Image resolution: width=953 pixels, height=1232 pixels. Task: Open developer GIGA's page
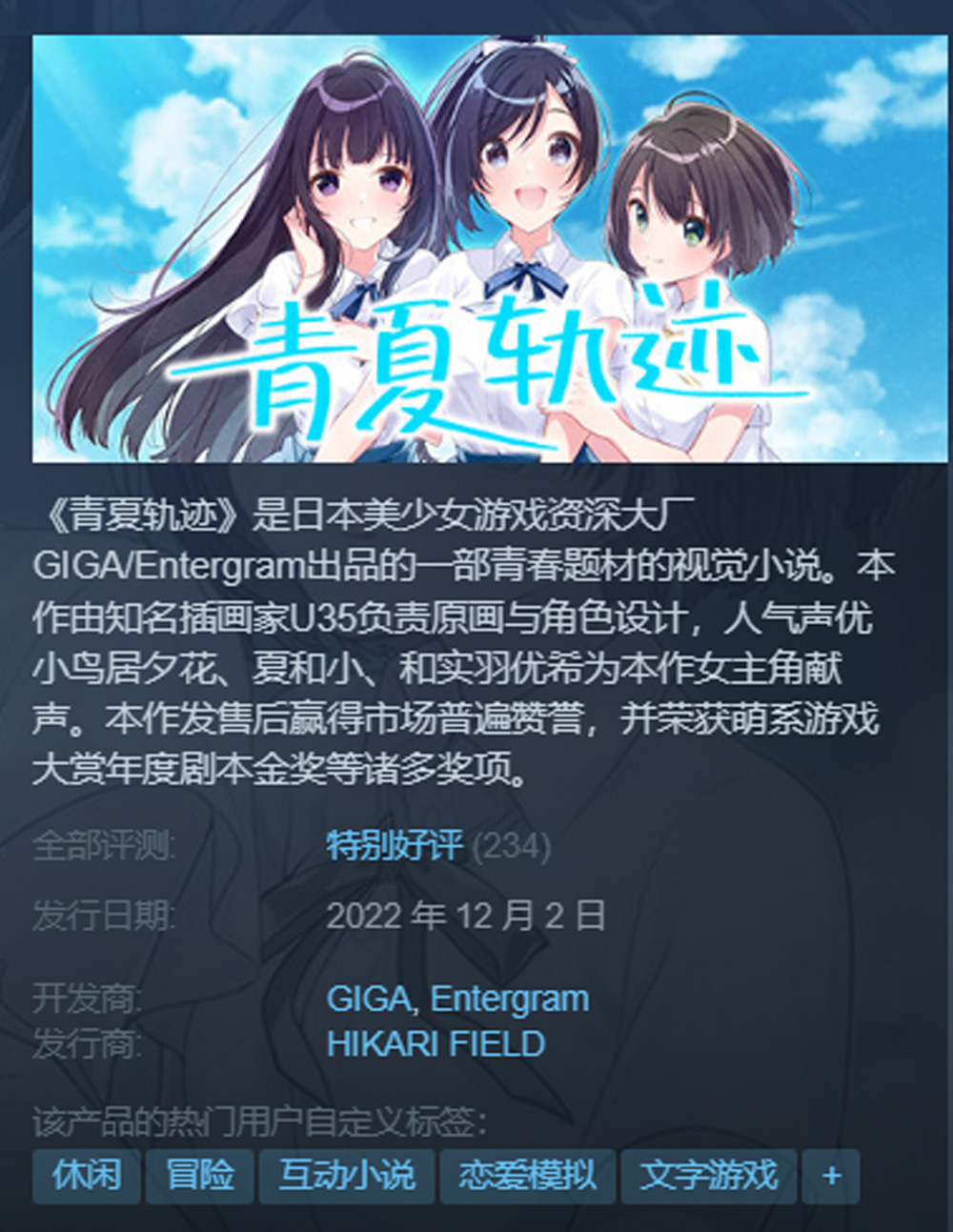coord(368,999)
